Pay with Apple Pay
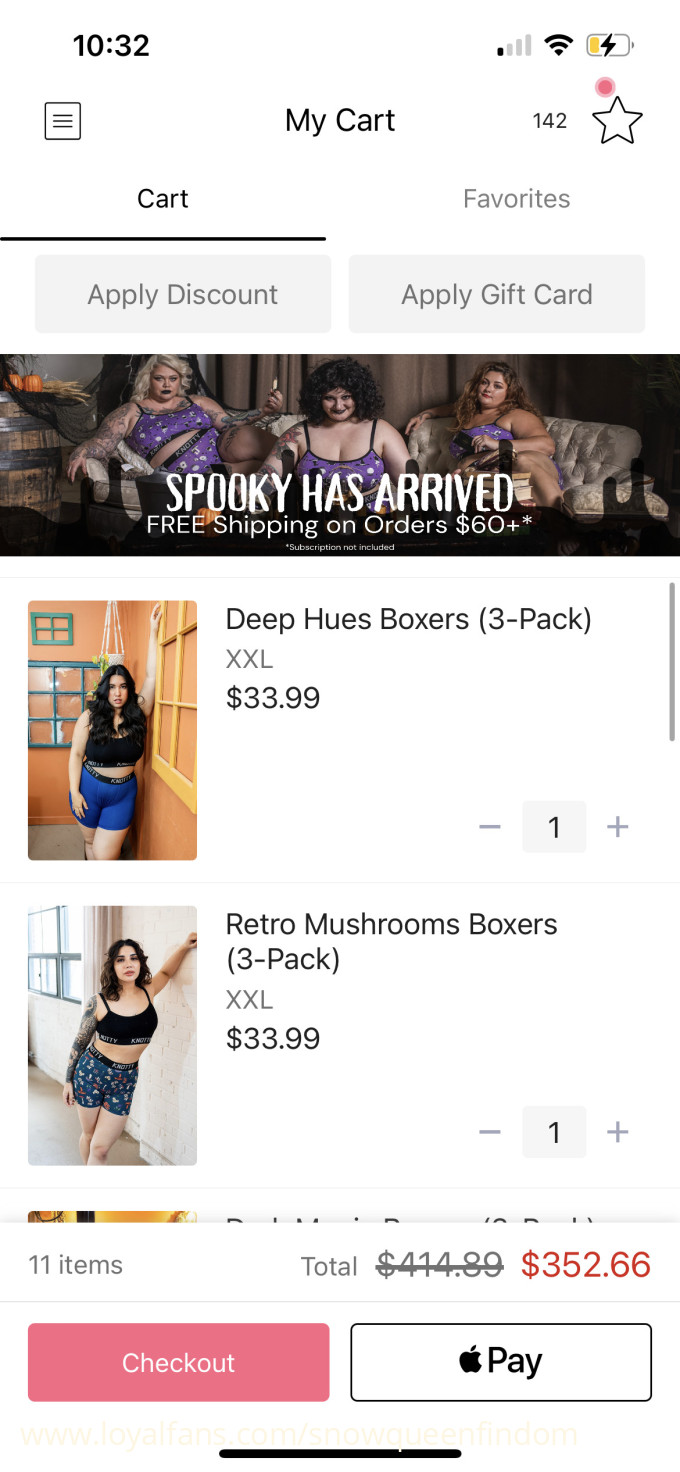Viewport: 680px width, 1472px height. (x=501, y=1362)
